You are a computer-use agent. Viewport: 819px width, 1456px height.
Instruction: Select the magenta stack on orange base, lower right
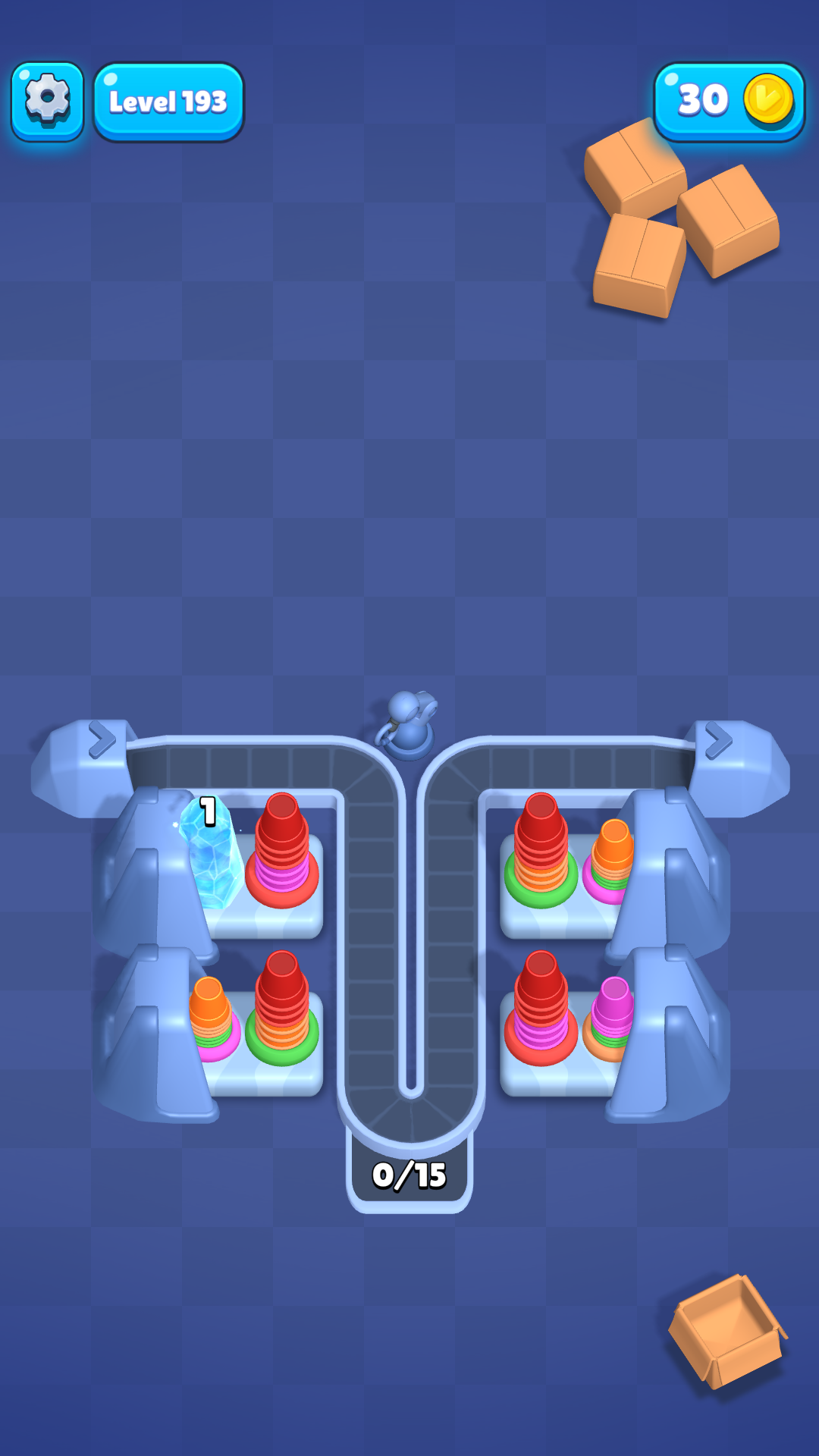pos(611,1018)
